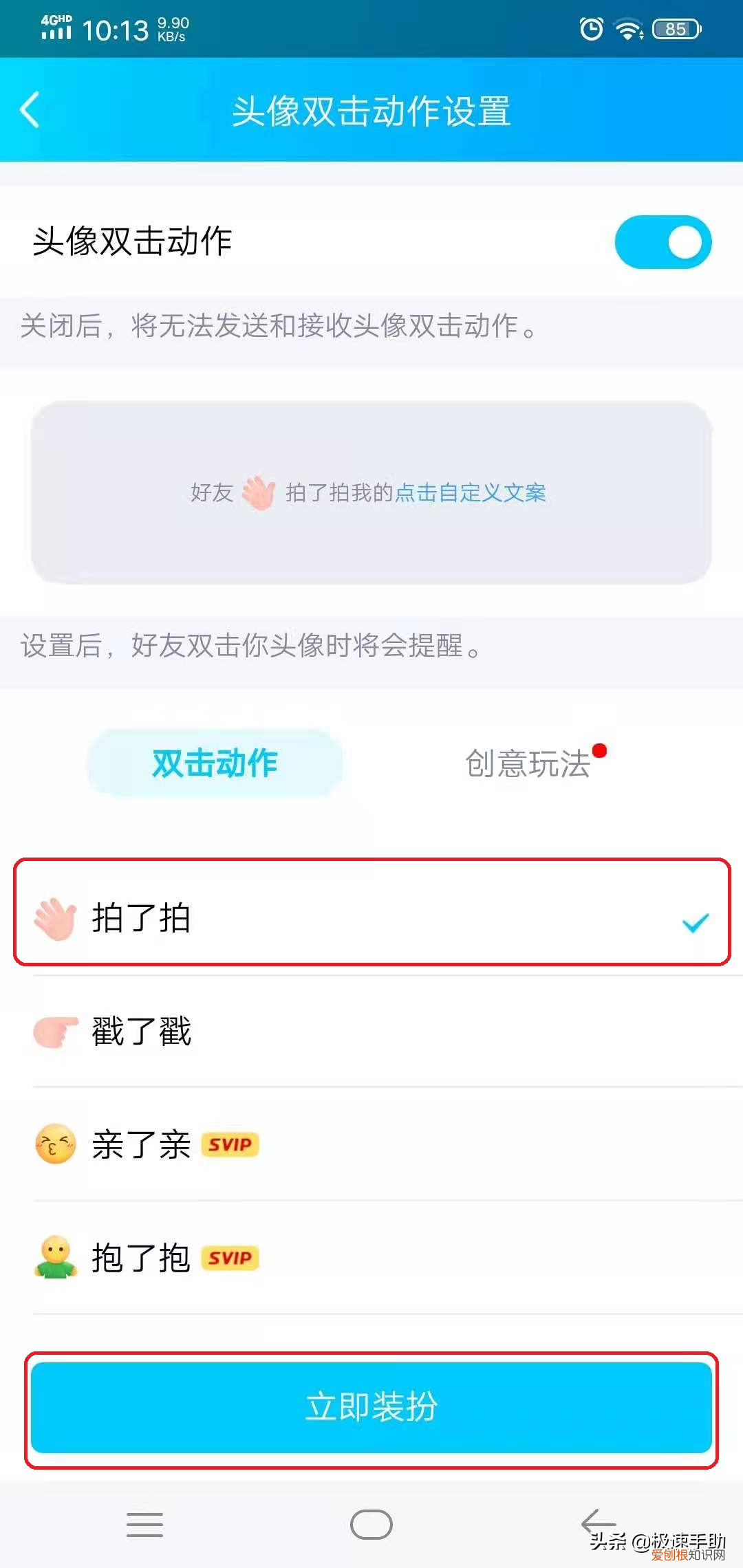
Task: Select 戳了戳 as the double-tap action
Action: pyautogui.click(x=142, y=1032)
